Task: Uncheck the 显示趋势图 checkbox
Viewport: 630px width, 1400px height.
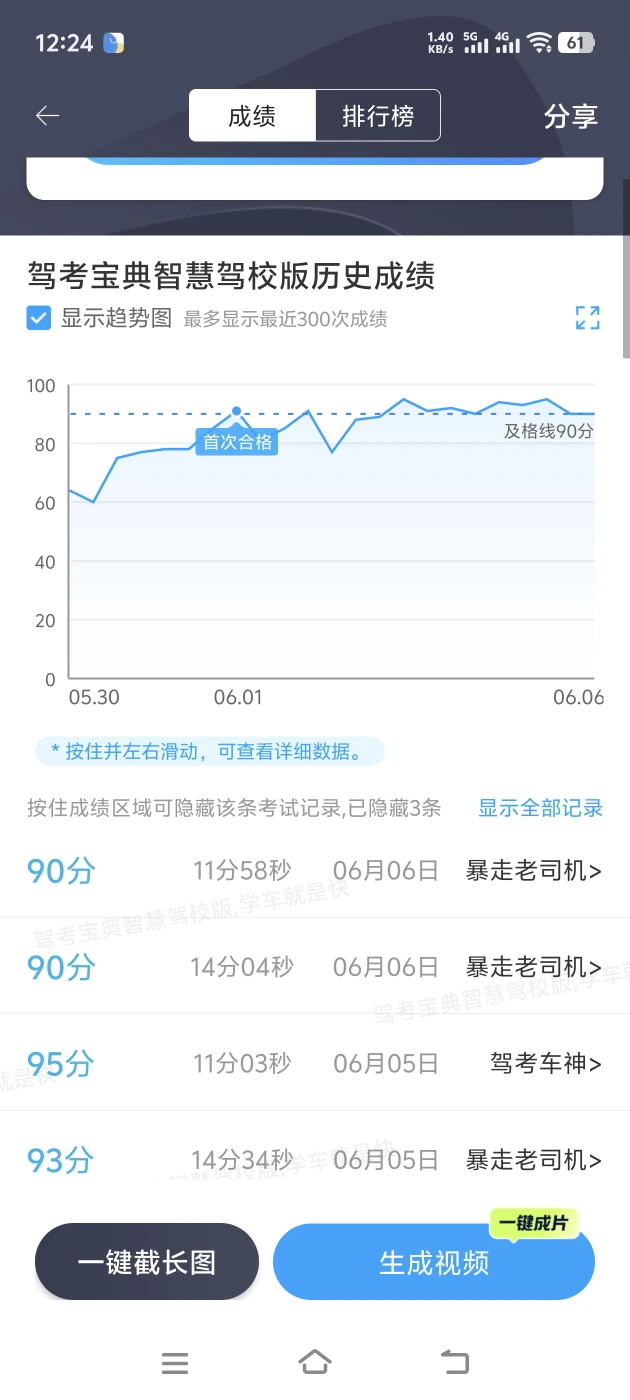Action: [x=39, y=318]
